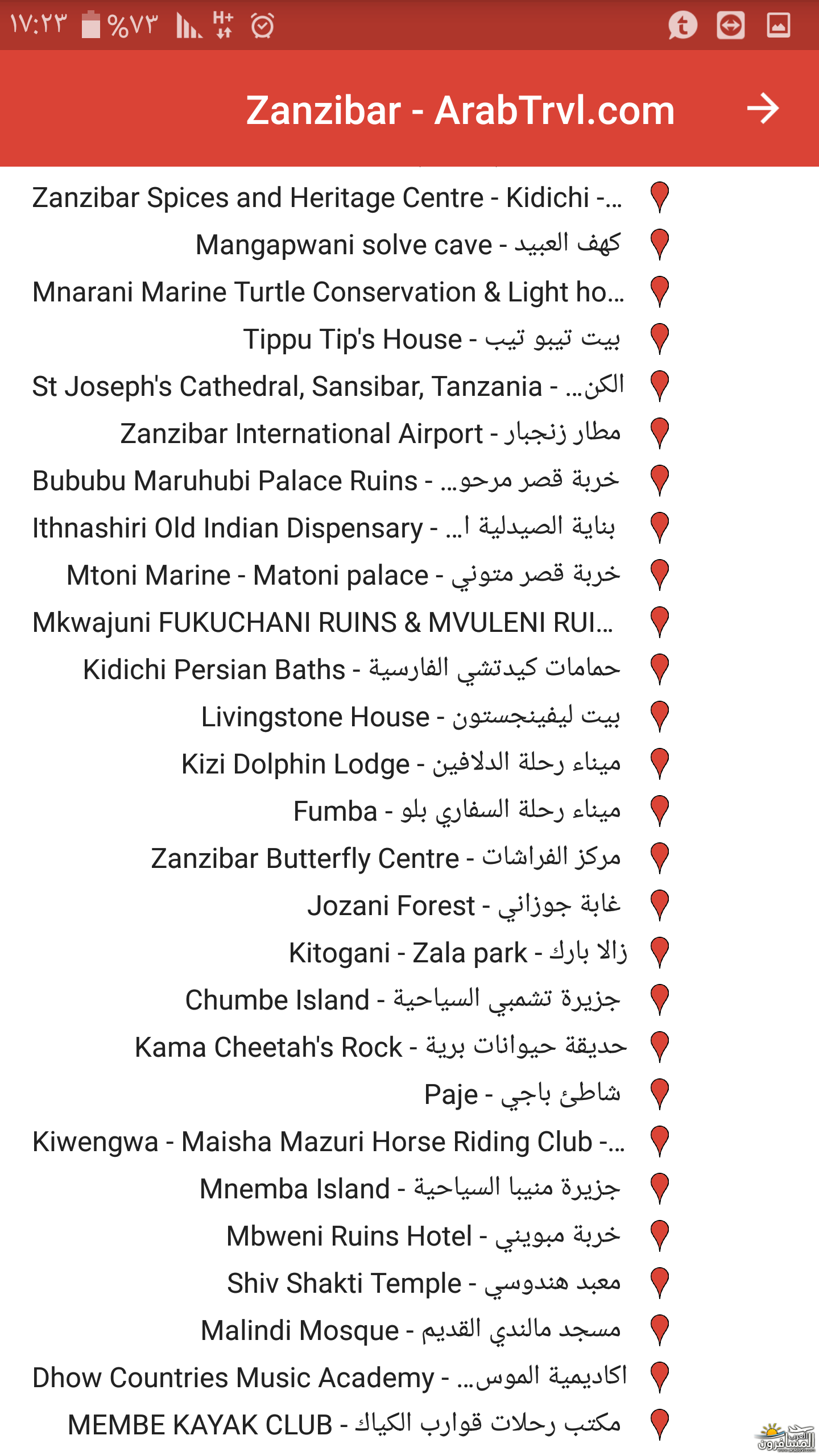Open Zanzibar Butterfly Centre
The image size is (819, 1456).
coord(386,859)
